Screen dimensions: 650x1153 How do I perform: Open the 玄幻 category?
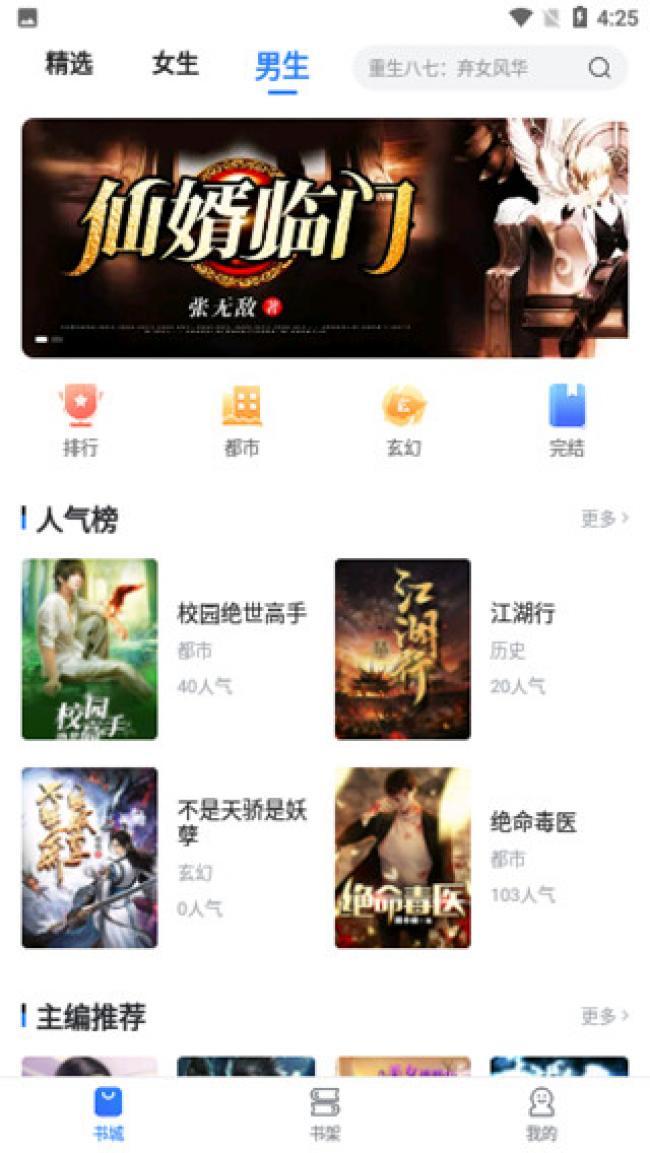pyautogui.click(x=404, y=420)
